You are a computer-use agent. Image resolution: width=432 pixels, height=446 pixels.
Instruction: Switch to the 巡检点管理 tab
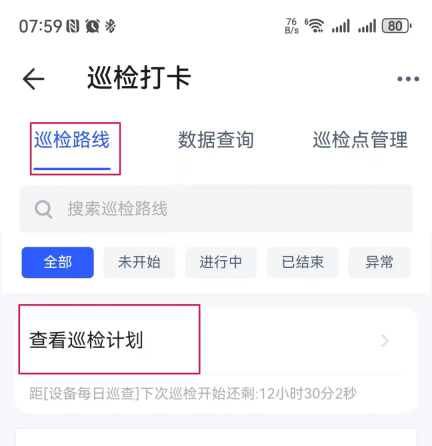pyautogui.click(x=360, y=140)
